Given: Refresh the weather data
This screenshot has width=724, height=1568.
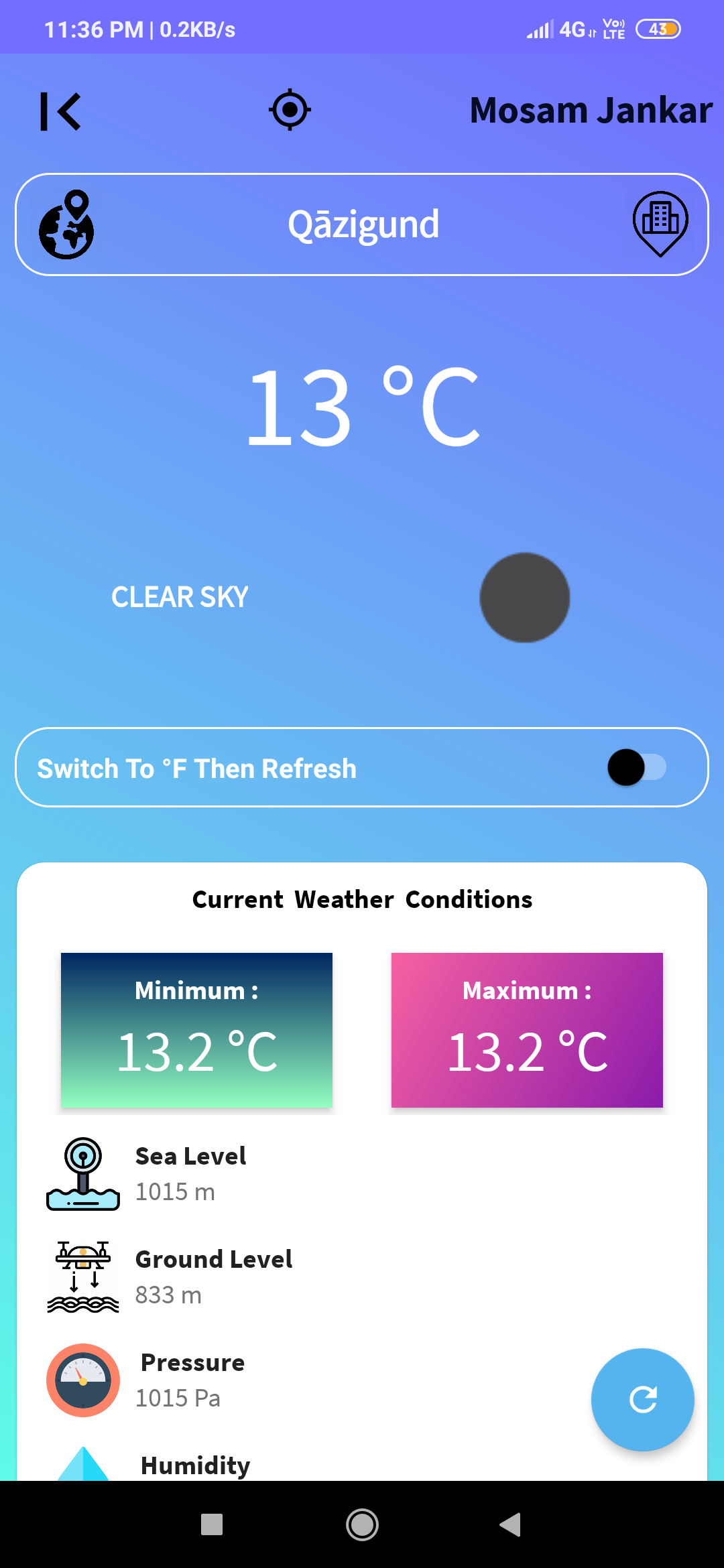Looking at the screenshot, I should [642, 1399].
